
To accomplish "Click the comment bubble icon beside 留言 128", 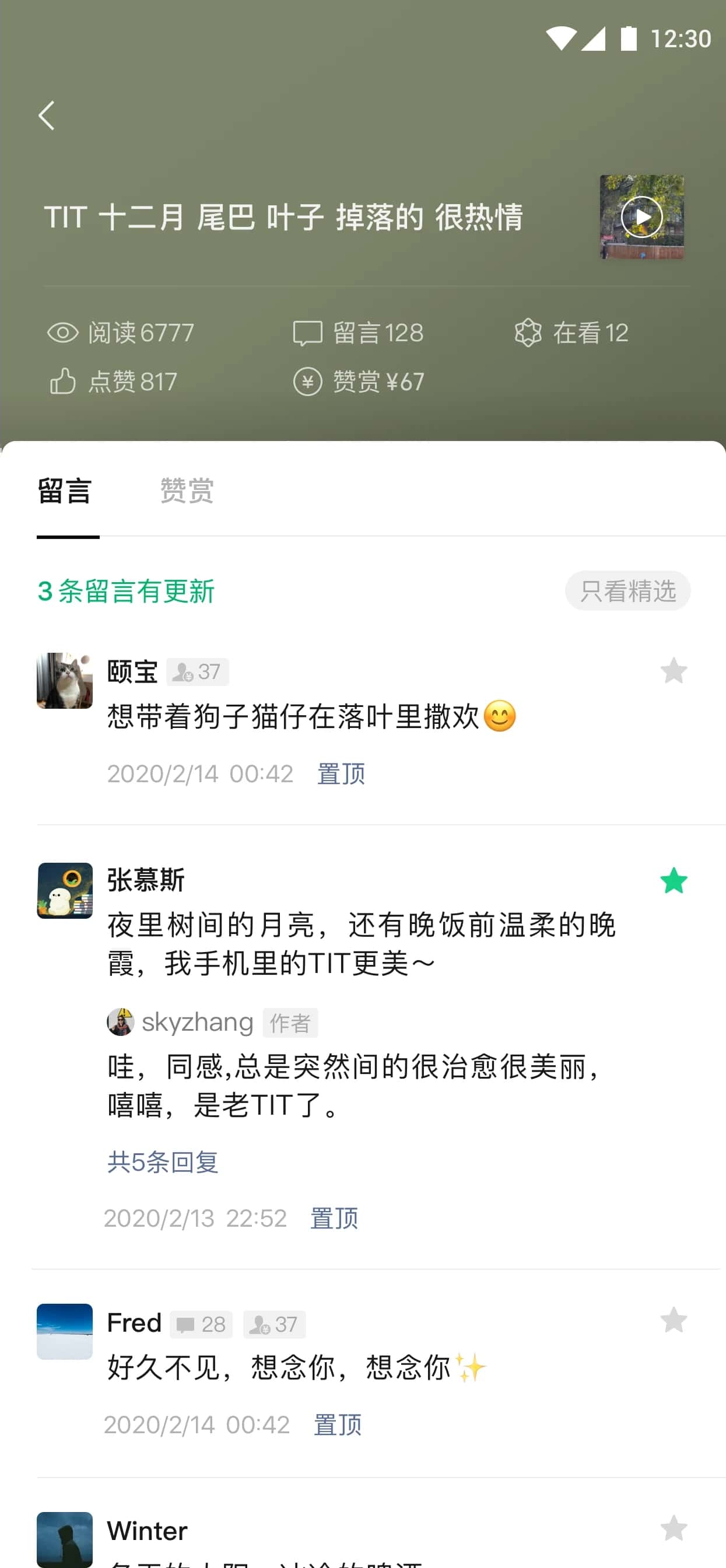I will (x=308, y=332).
